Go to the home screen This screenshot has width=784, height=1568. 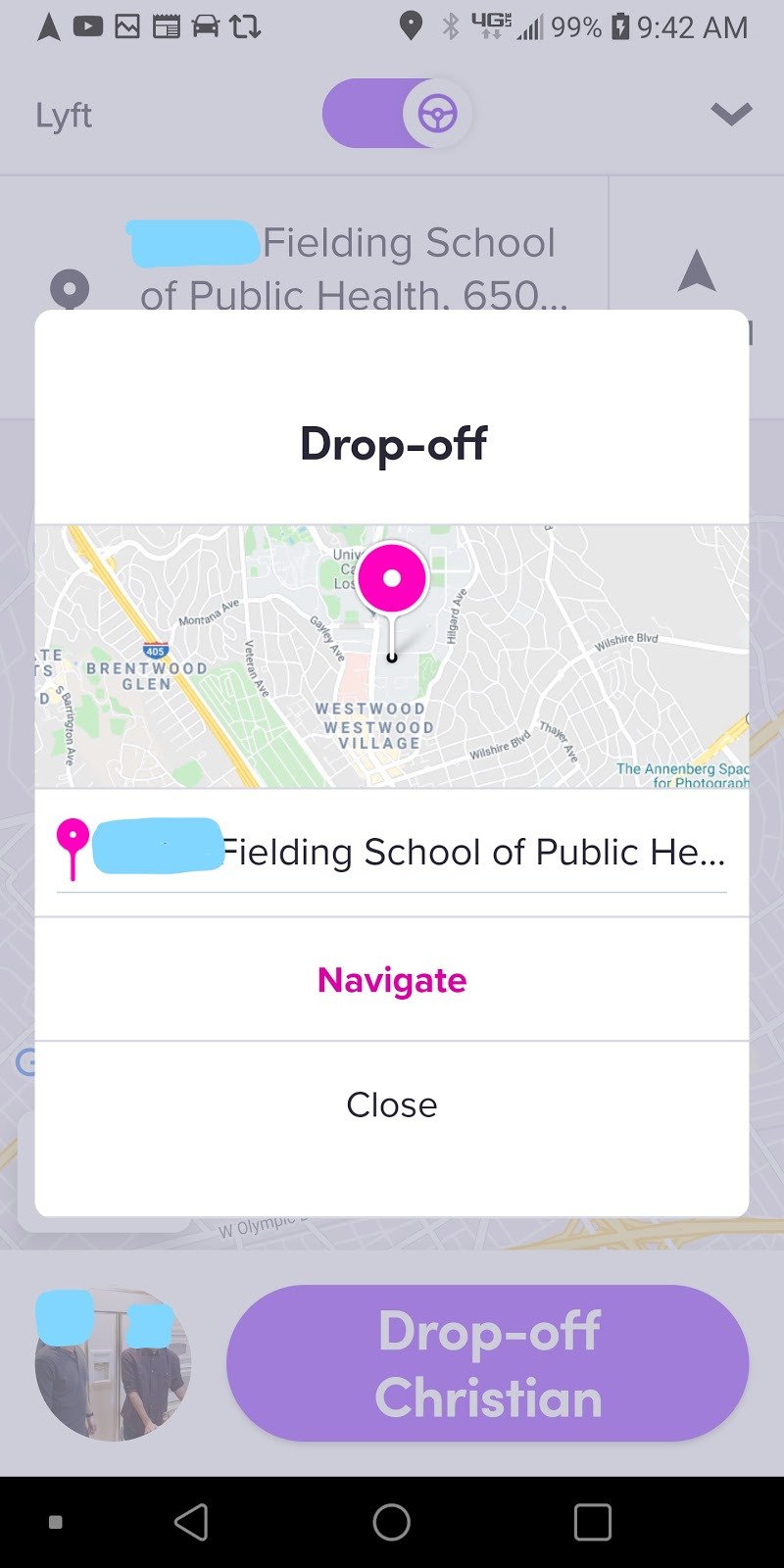coord(392,1522)
